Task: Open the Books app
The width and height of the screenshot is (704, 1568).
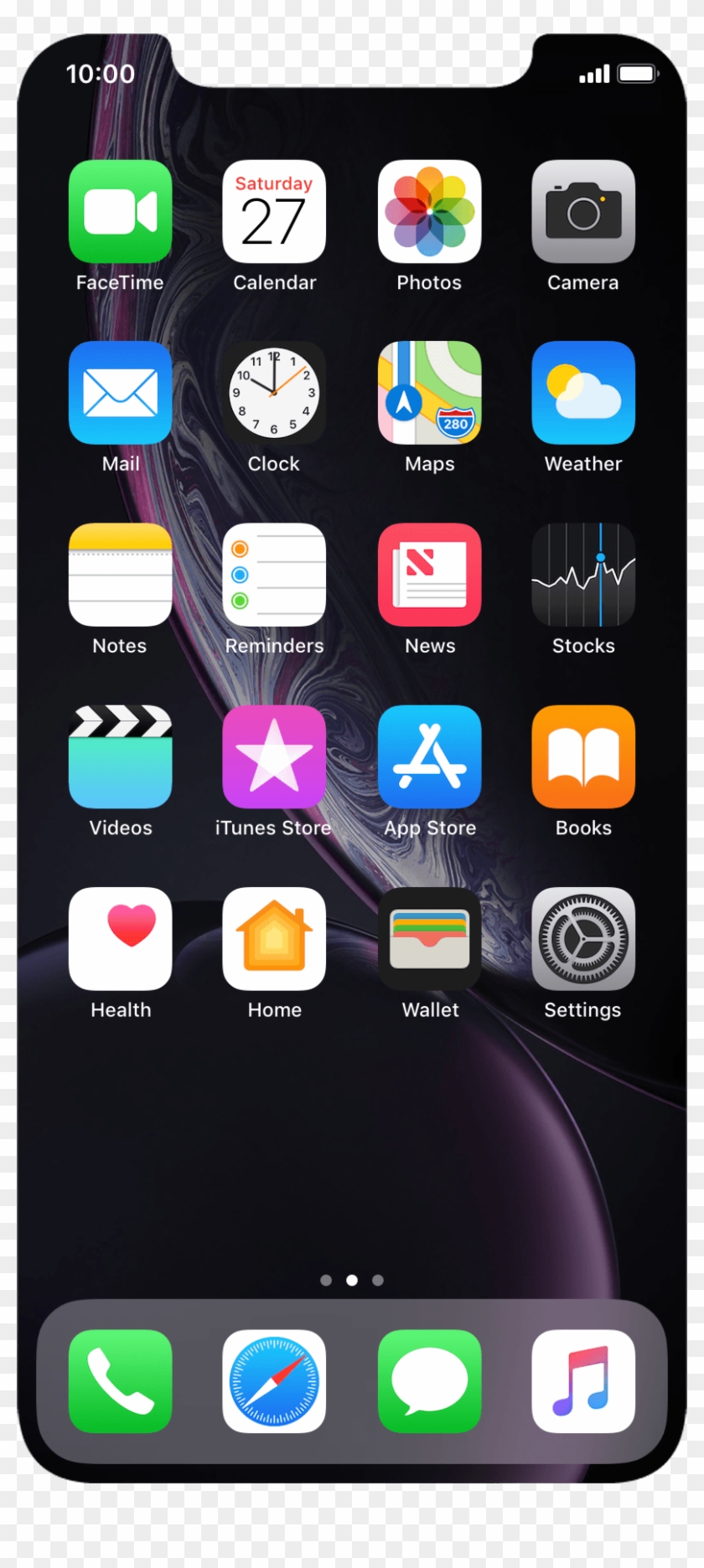Action: (583, 756)
